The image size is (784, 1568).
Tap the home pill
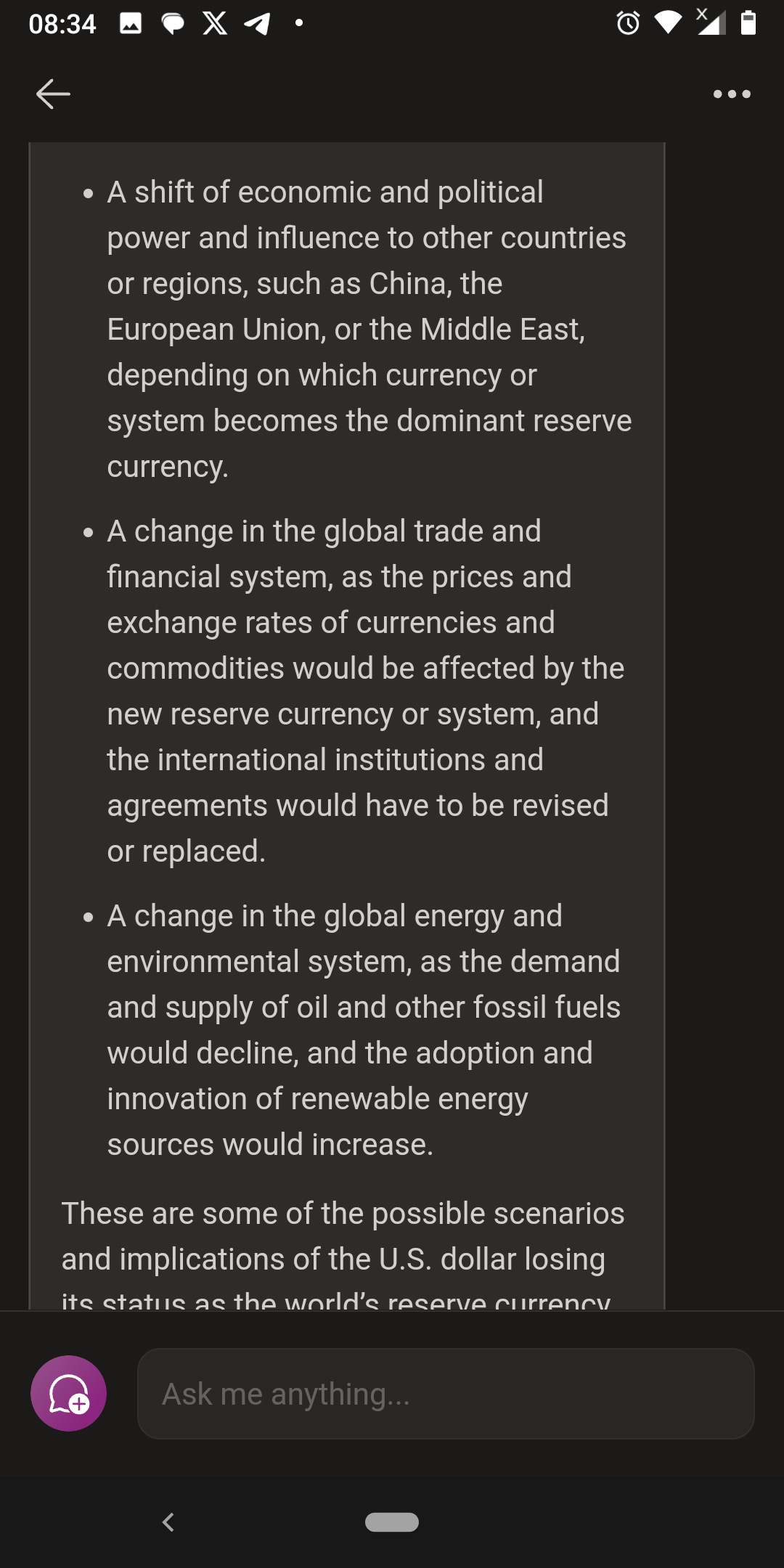[x=392, y=1522]
